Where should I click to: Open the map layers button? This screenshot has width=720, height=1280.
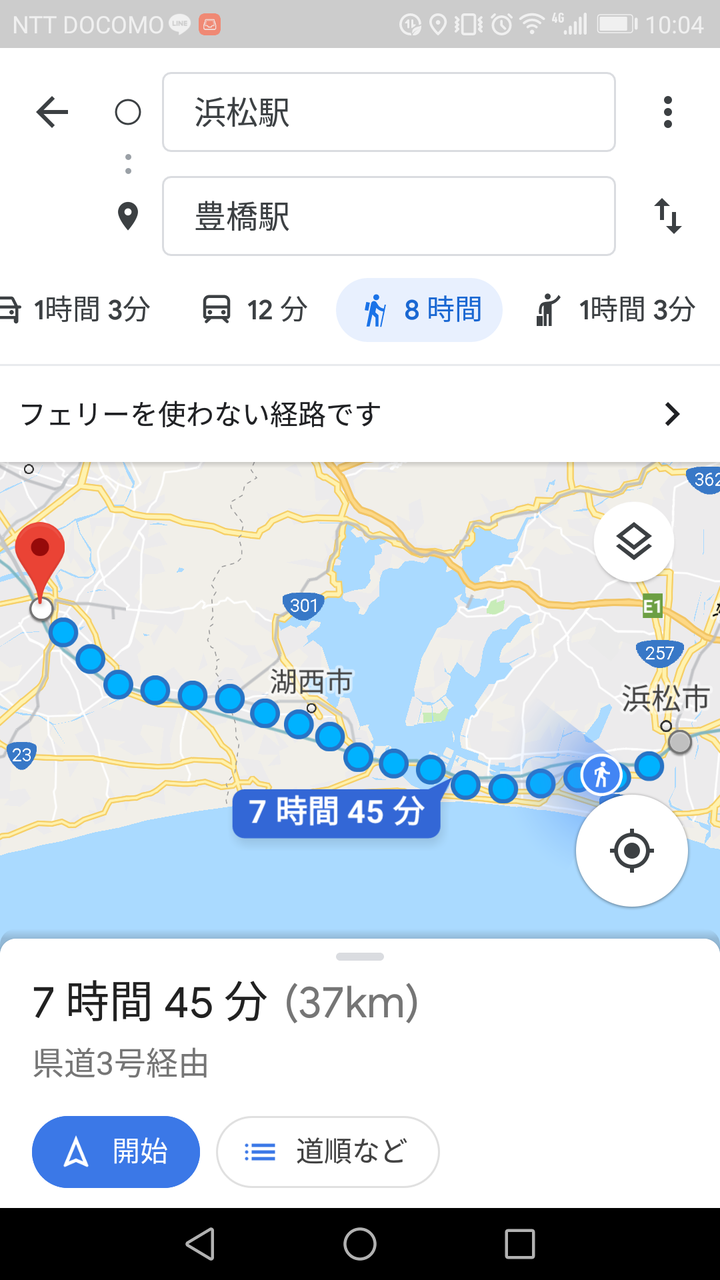click(634, 542)
